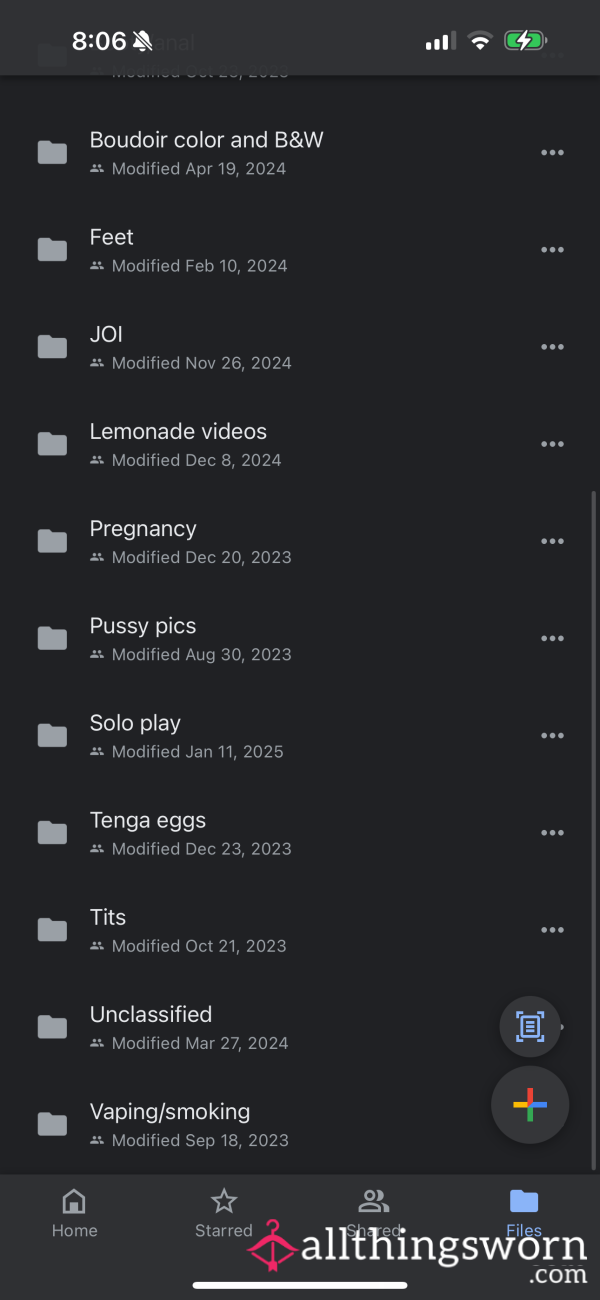The width and height of the screenshot is (600, 1300).
Task: Open the Lemonade videos folder
Action: [x=280, y=444]
